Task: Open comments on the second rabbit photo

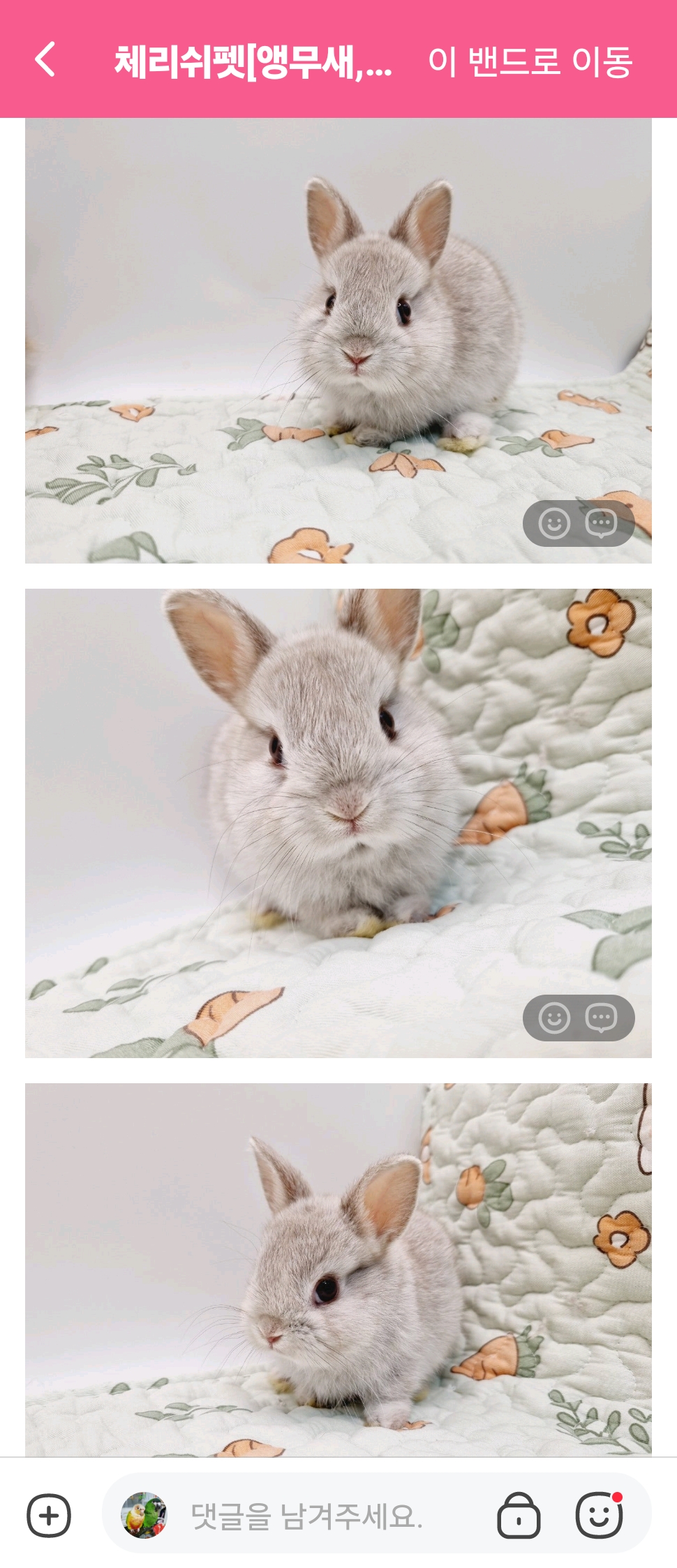Action: pyautogui.click(x=601, y=1018)
